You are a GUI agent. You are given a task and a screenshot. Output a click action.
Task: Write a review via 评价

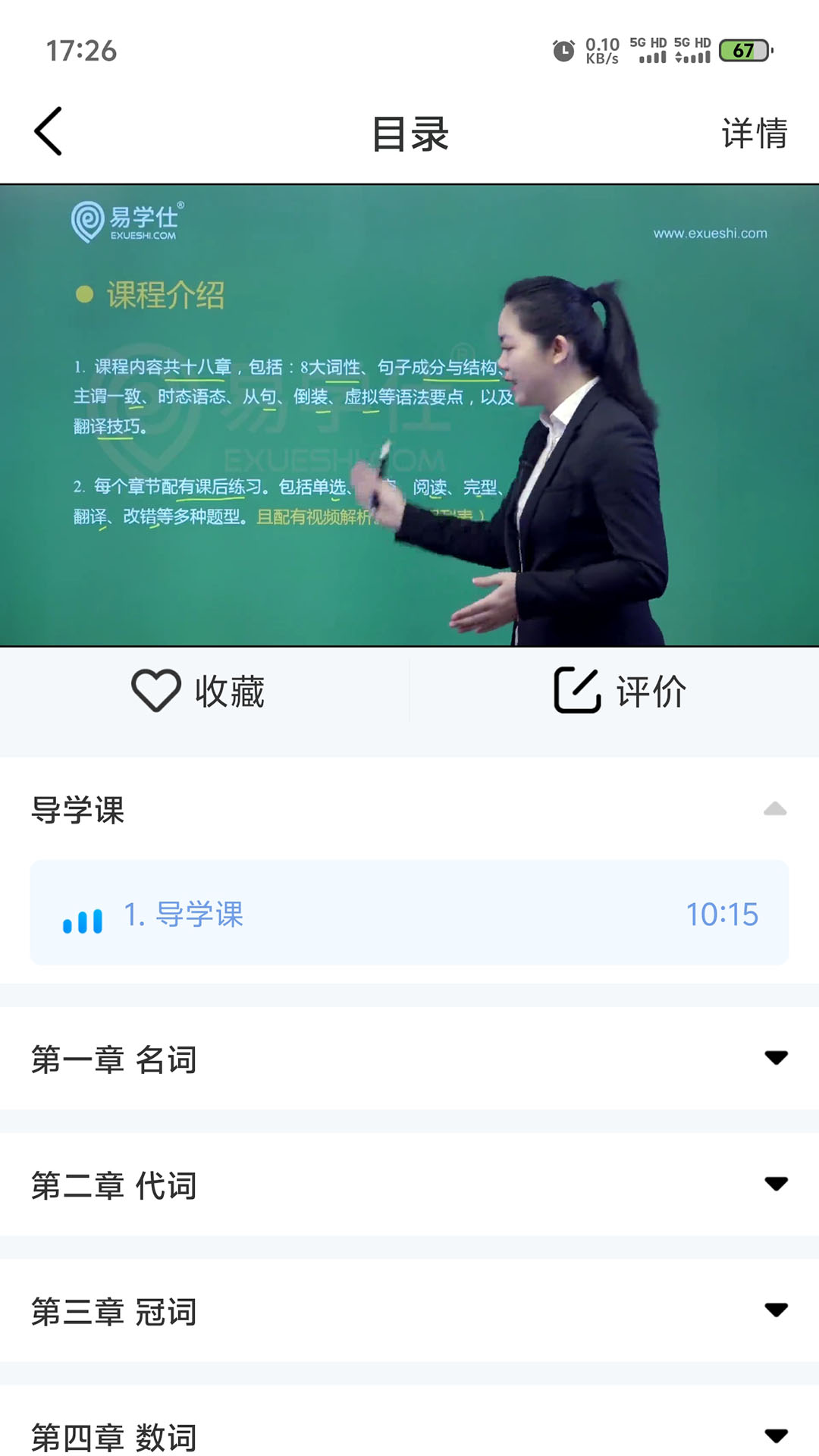(x=620, y=691)
